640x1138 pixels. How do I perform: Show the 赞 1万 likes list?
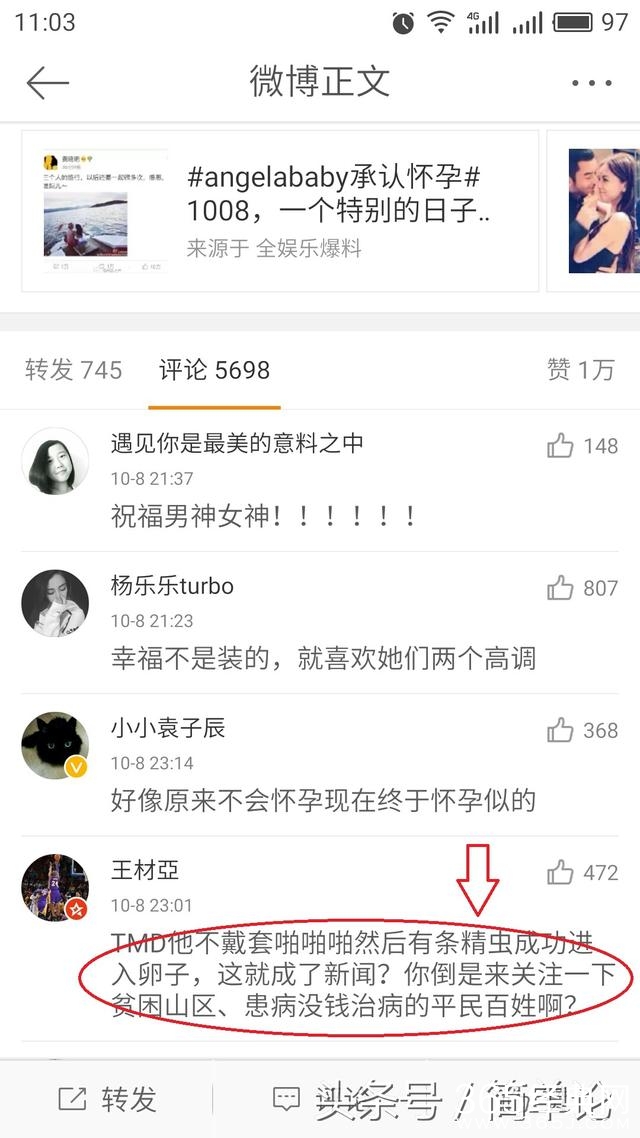tap(580, 370)
